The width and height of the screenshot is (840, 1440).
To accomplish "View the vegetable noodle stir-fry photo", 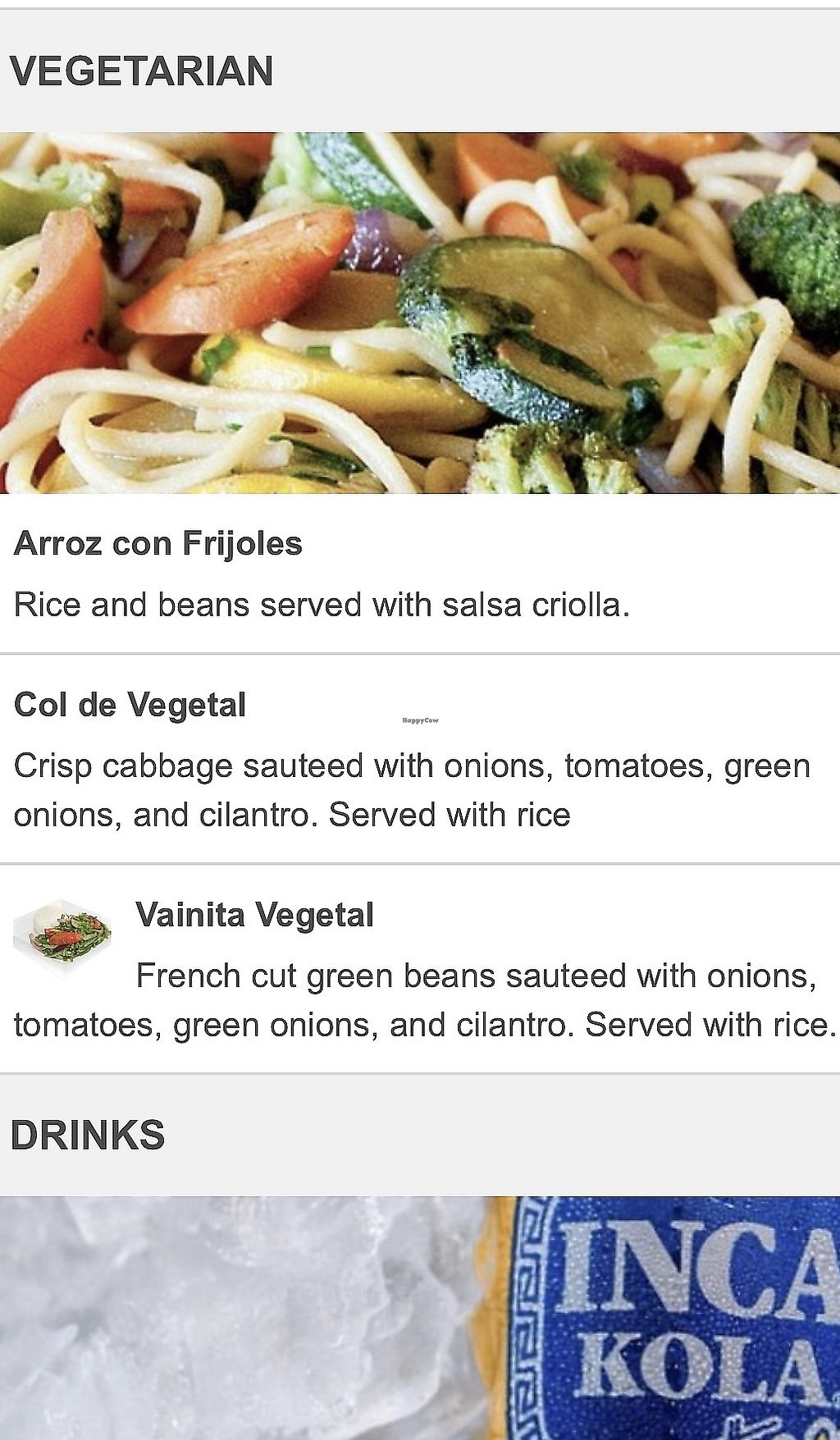I will click(x=420, y=312).
